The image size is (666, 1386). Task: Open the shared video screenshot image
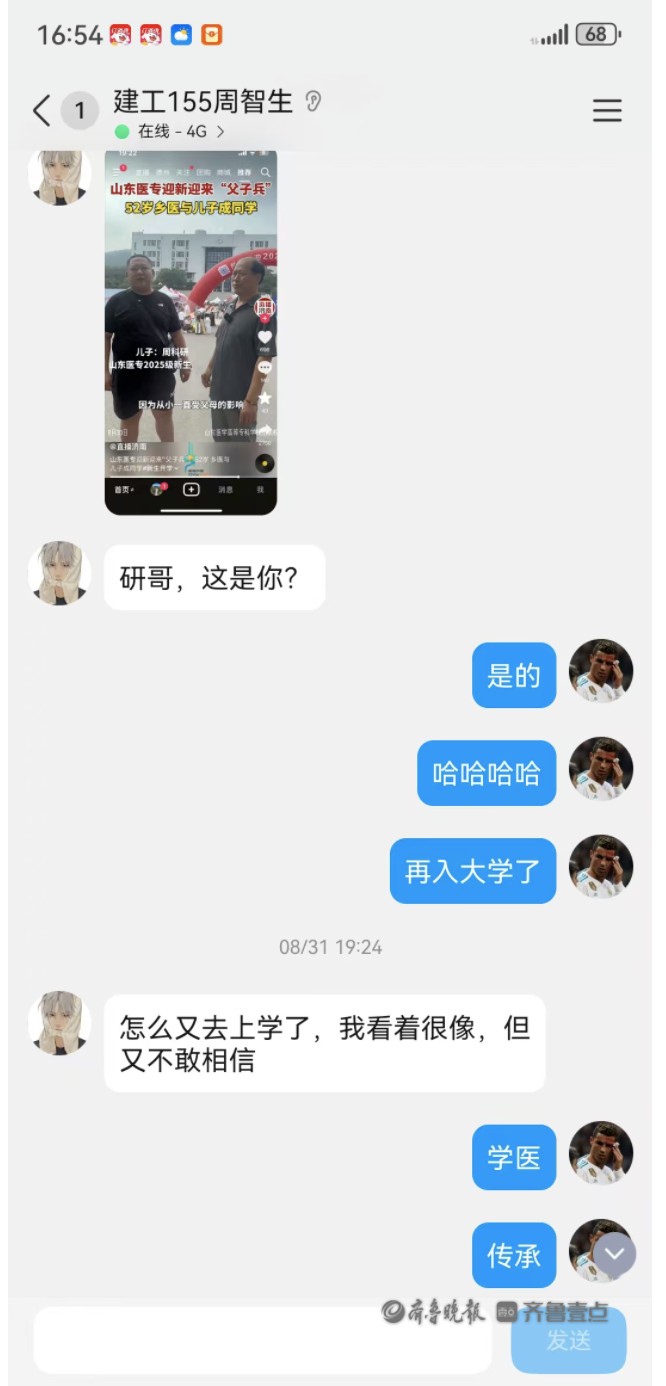click(190, 330)
